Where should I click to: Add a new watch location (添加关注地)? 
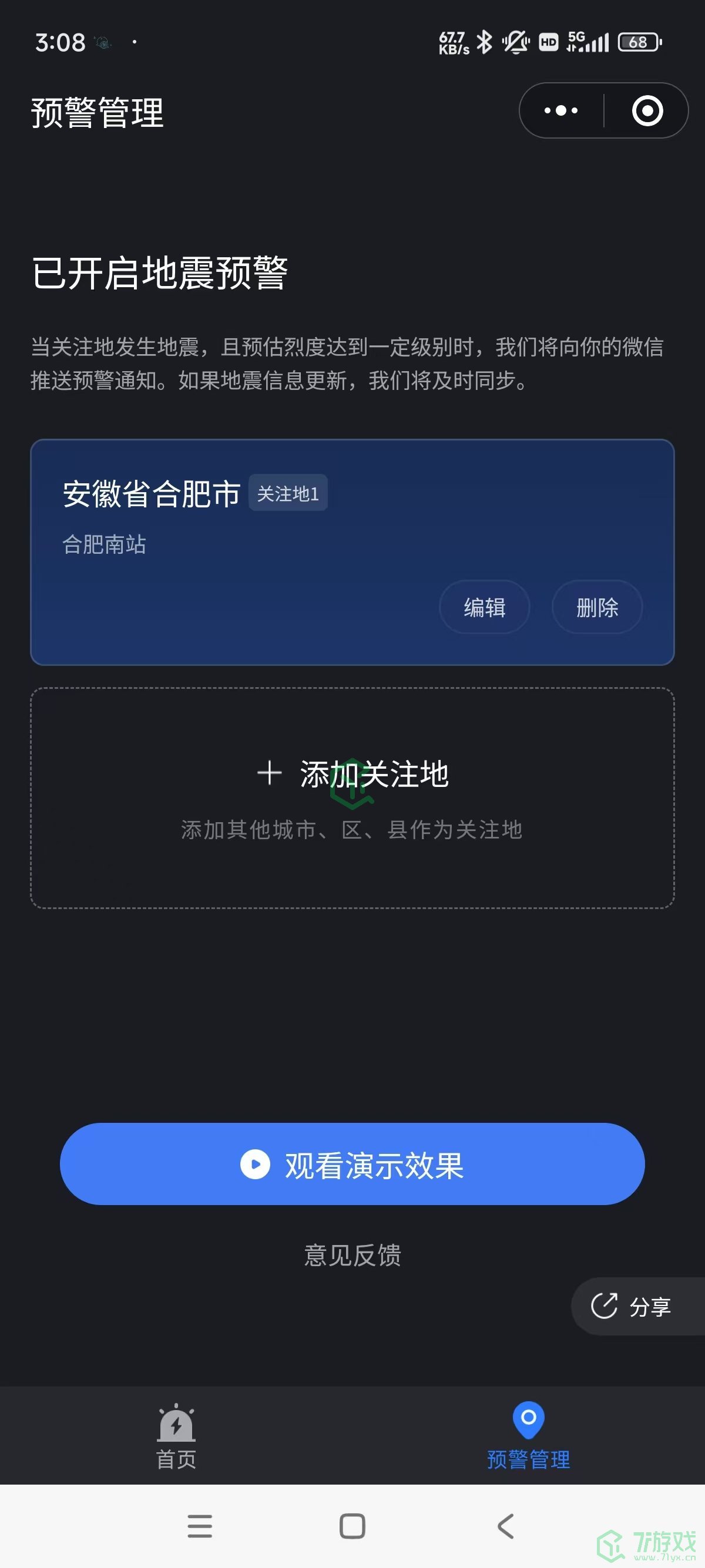pyautogui.click(x=352, y=798)
